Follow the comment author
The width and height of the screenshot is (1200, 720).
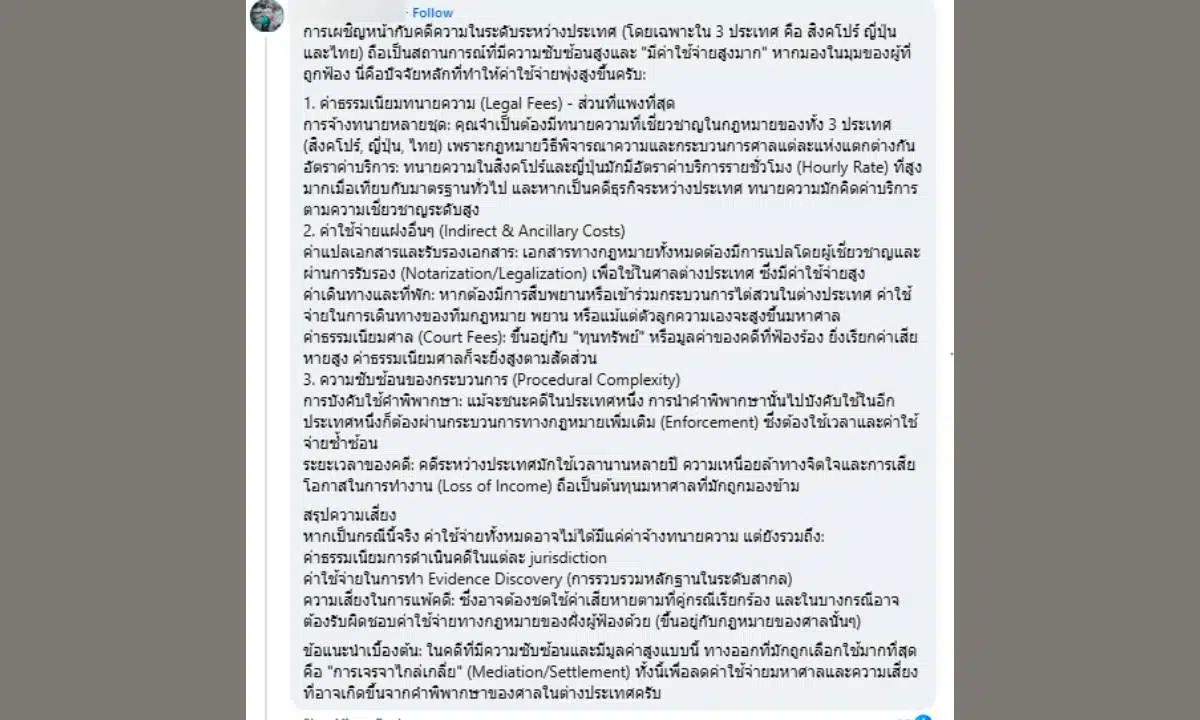432,13
